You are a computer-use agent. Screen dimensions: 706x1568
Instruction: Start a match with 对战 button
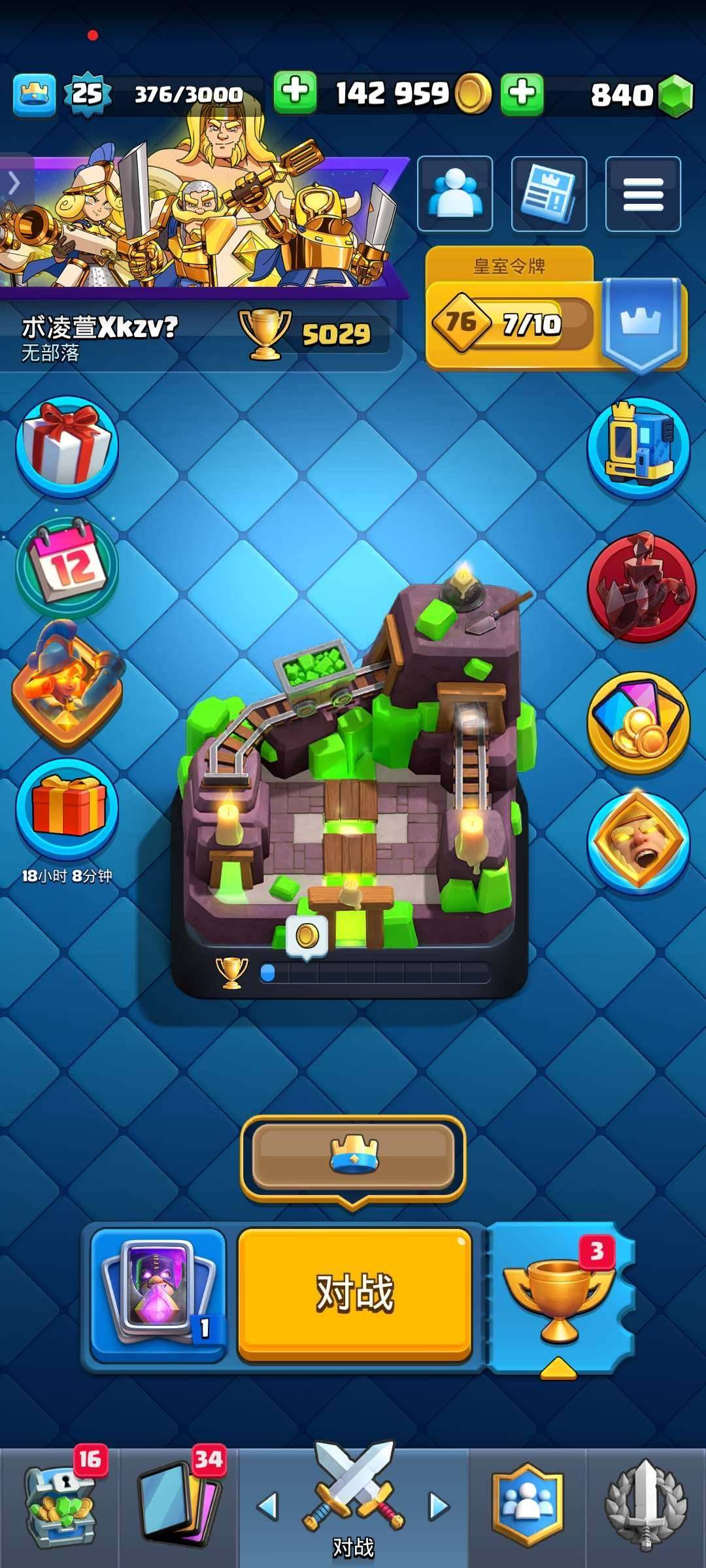tap(354, 1294)
